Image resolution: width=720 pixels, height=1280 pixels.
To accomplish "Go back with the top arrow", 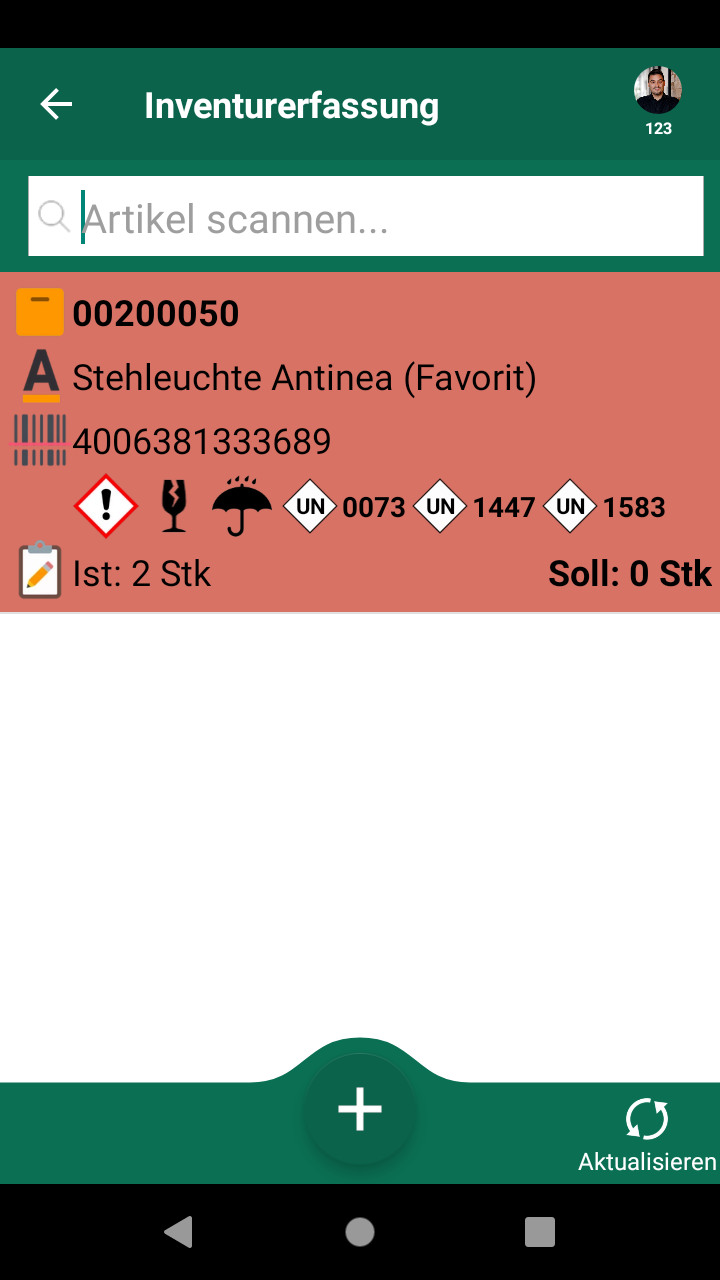I will (56, 105).
